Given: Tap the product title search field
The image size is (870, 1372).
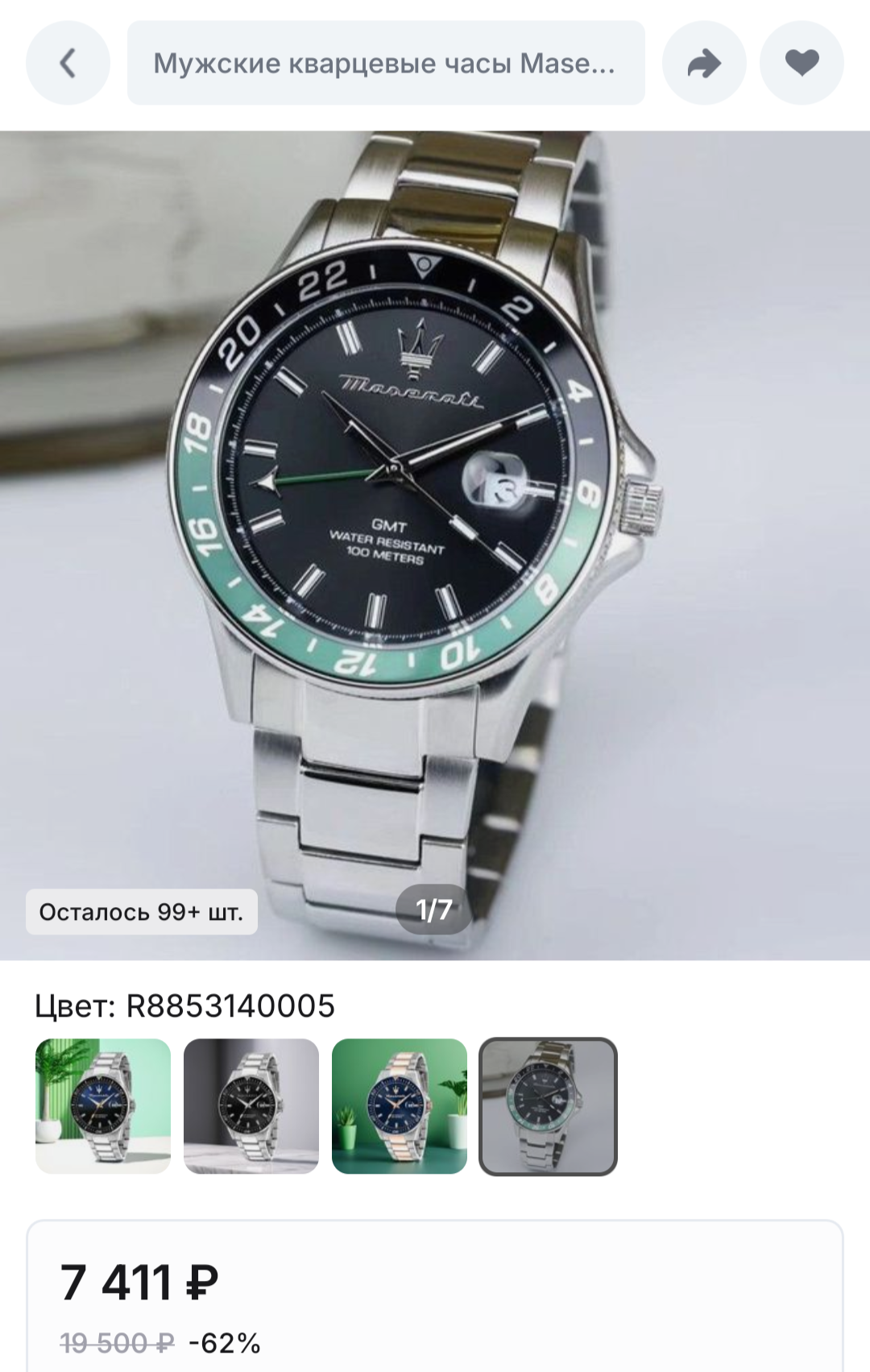Looking at the screenshot, I should pos(385,63).
